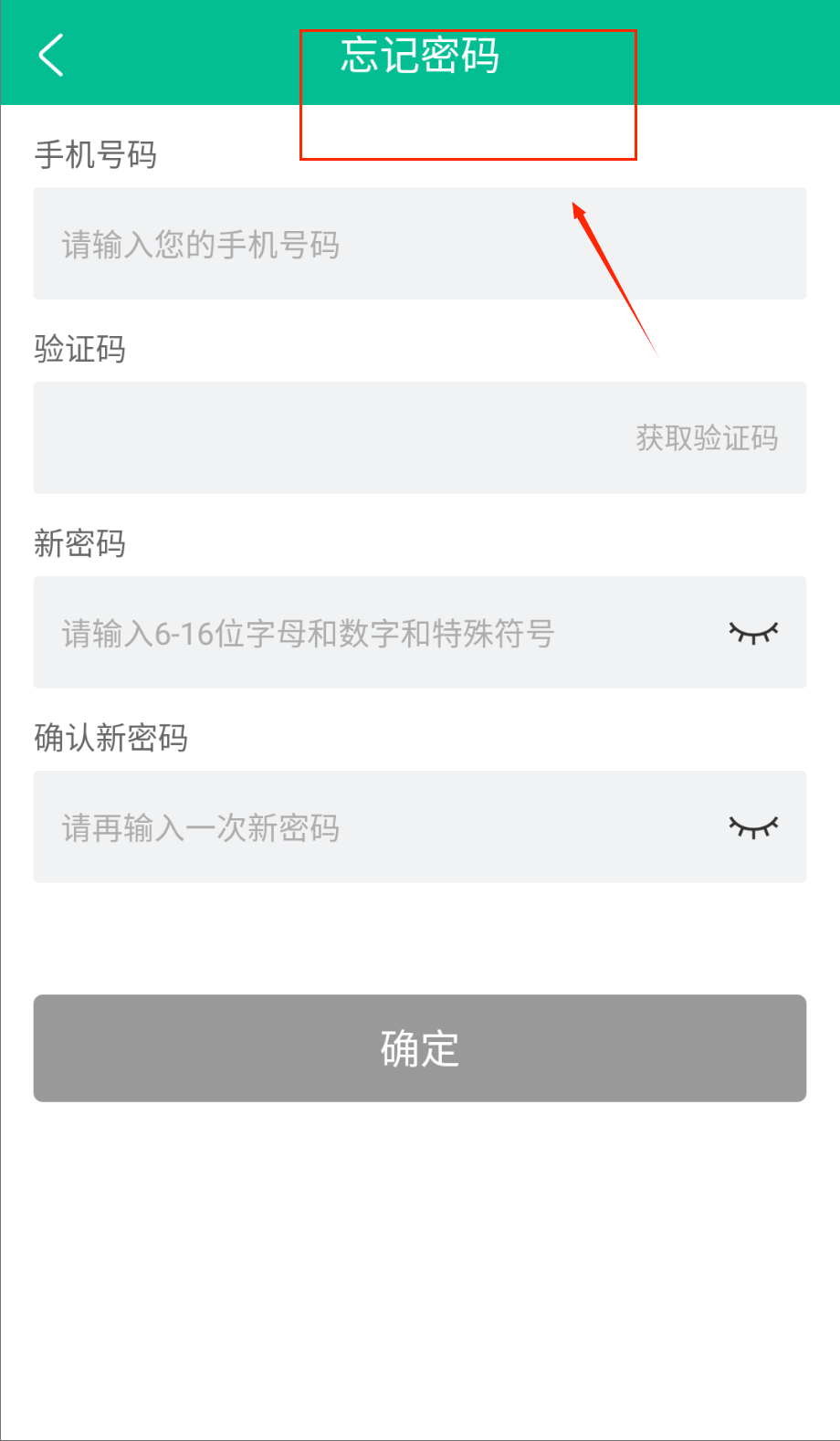The height and width of the screenshot is (1441, 840).
Task: Go back from the 忘记密码 page
Action: (52, 55)
